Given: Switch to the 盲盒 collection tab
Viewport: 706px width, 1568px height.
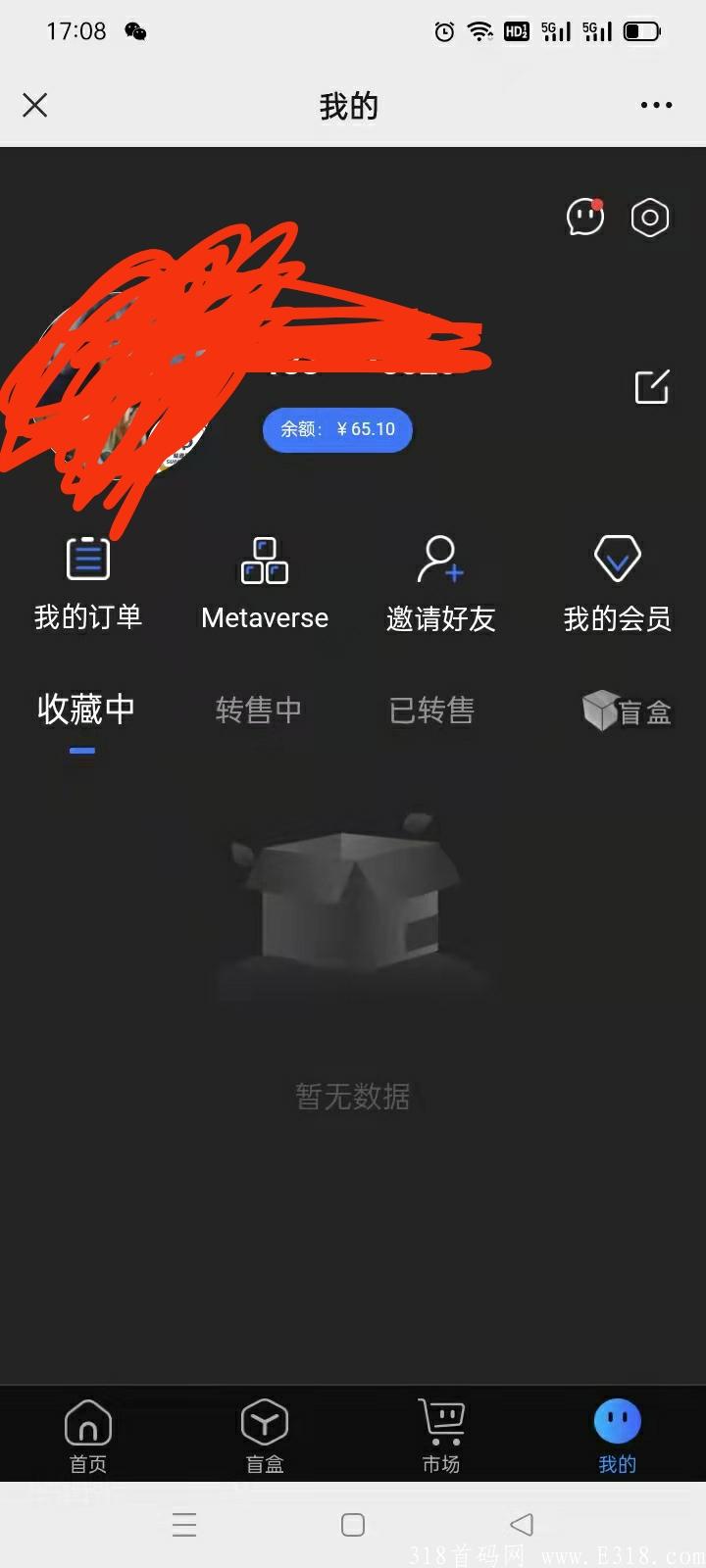Looking at the screenshot, I should [x=626, y=710].
